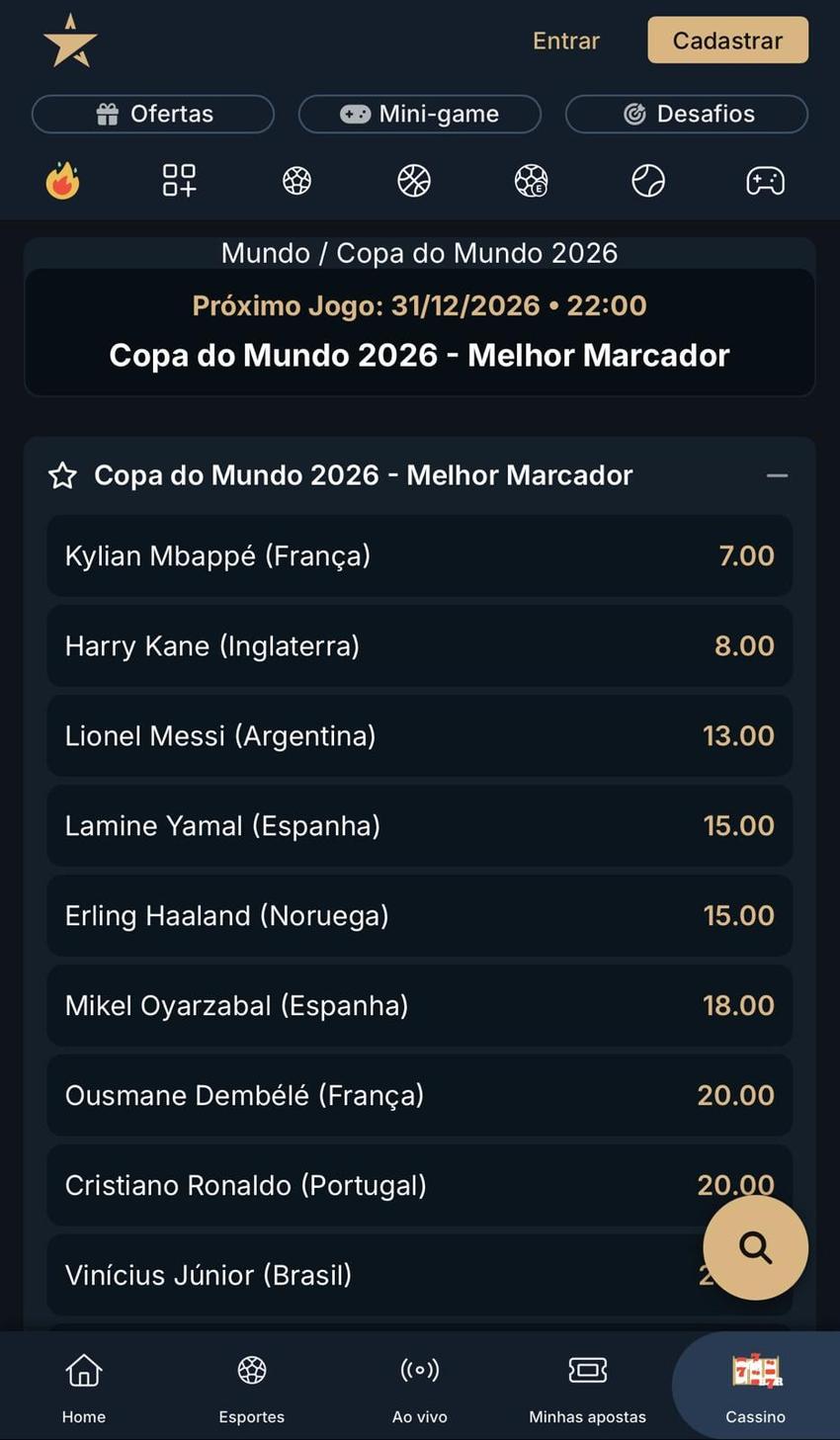Image resolution: width=840 pixels, height=1440 pixels.
Task: Open the e-soccer sport category icon
Action: [x=531, y=181]
